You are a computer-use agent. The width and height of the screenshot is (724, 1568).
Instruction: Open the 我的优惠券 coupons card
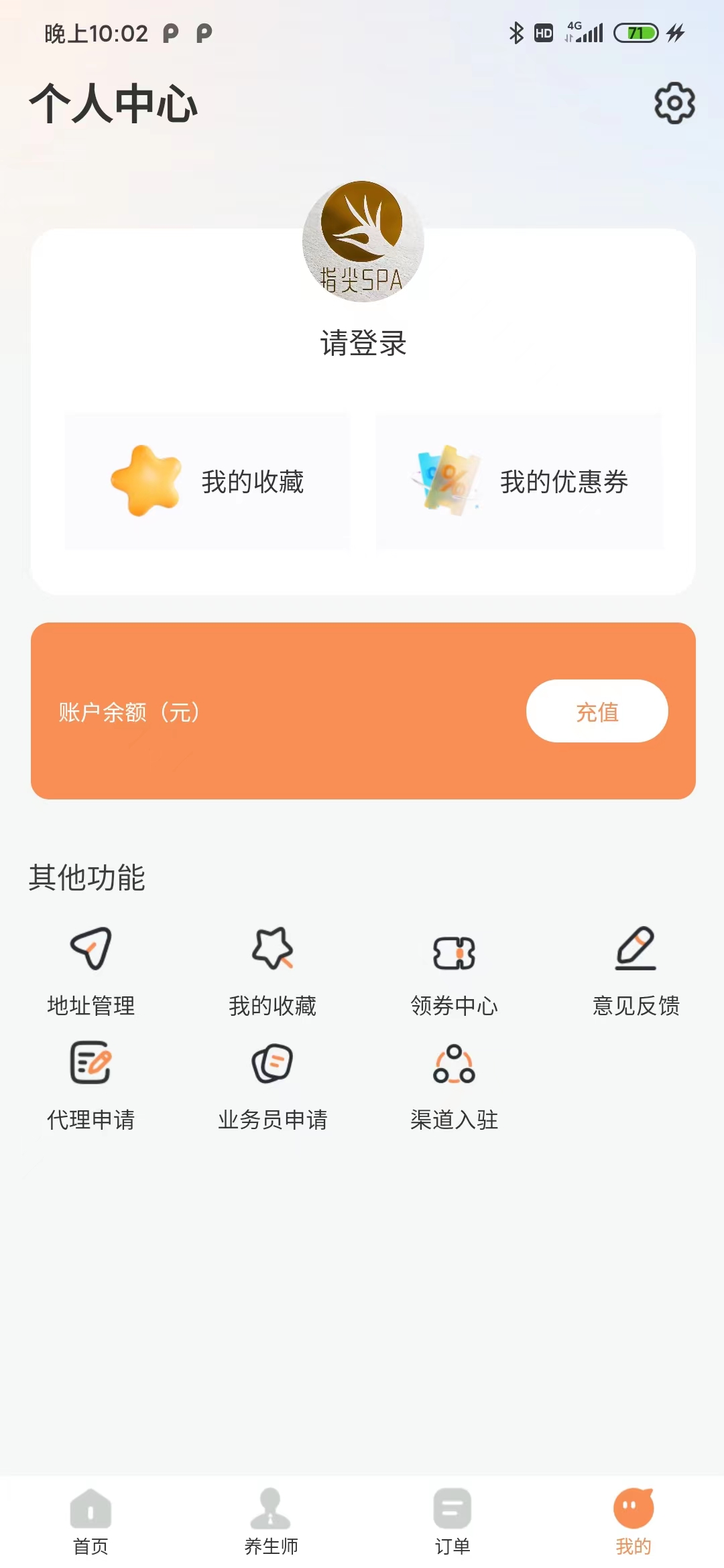point(520,481)
